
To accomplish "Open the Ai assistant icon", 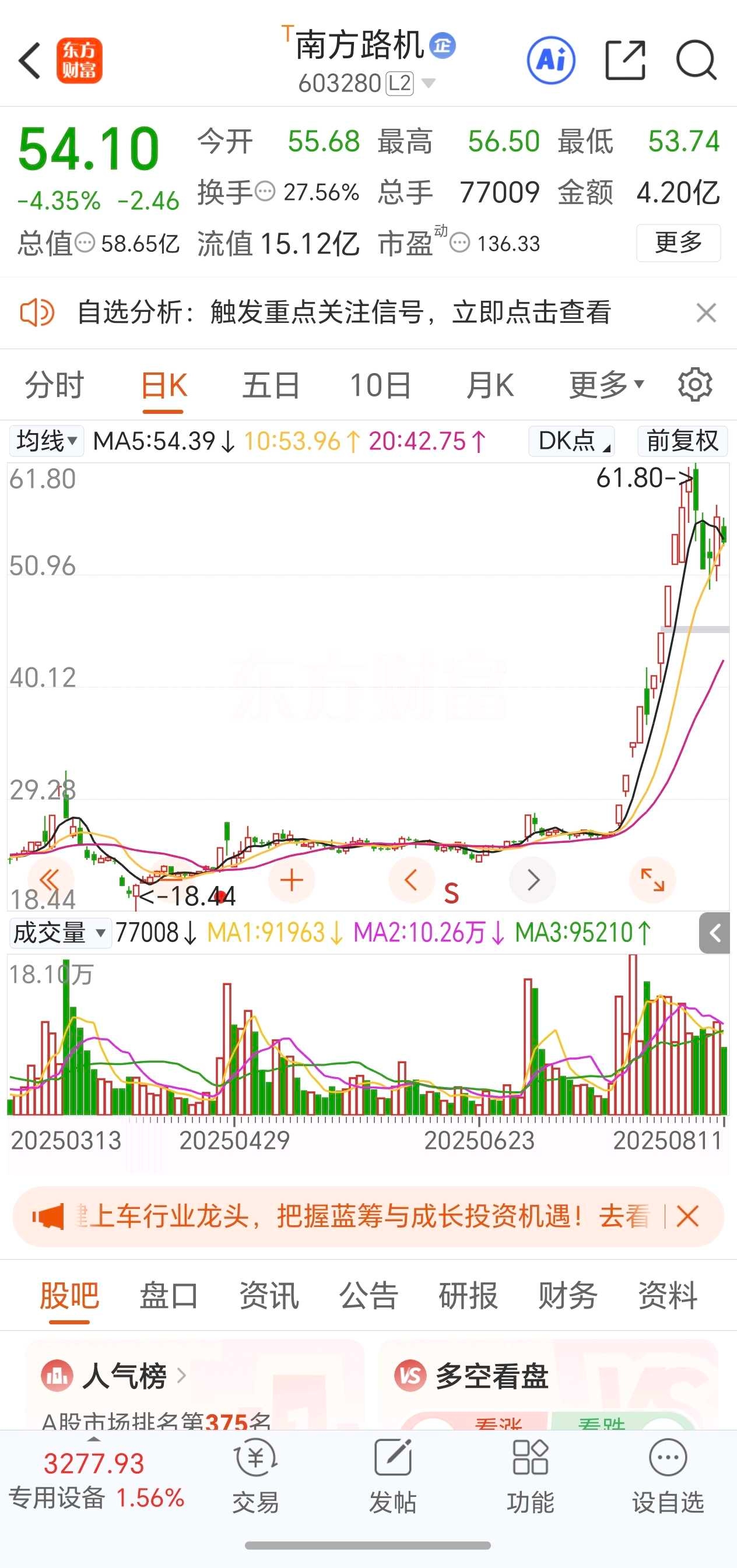I will coord(550,60).
